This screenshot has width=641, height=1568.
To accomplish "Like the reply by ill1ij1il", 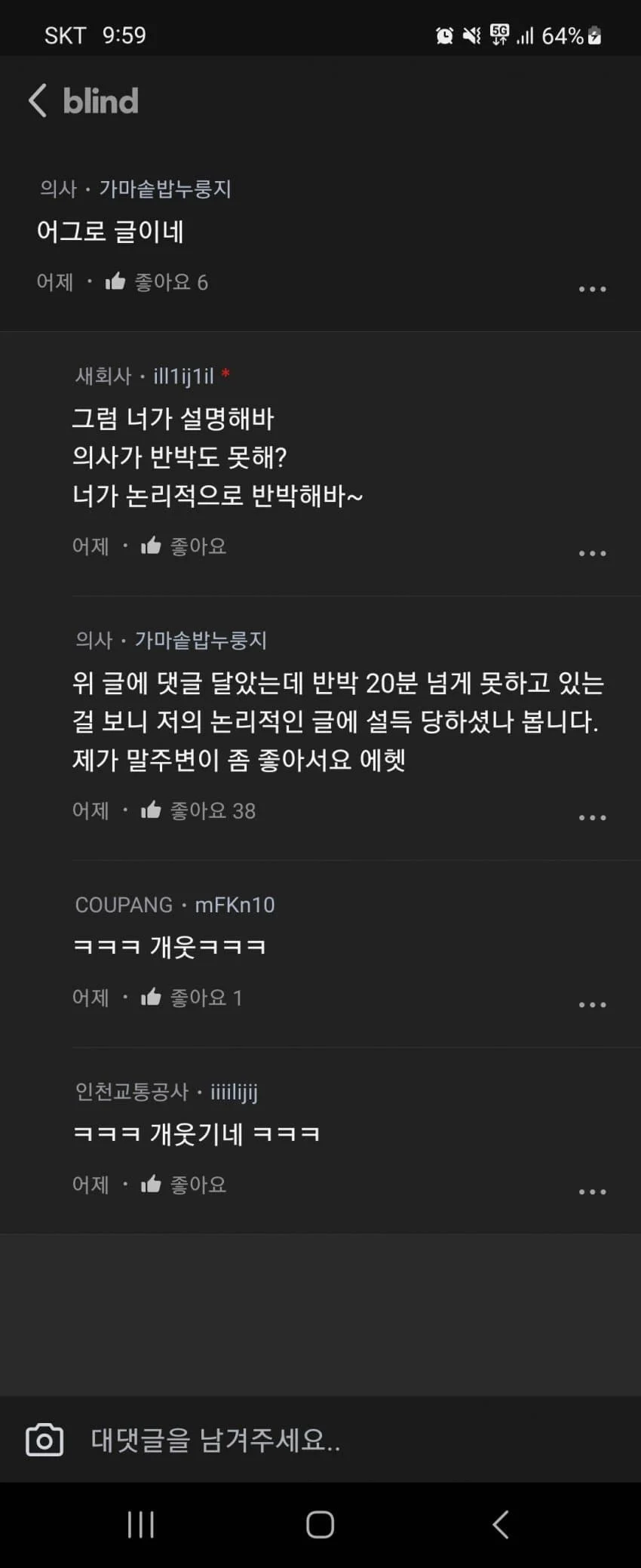I will (152, 546).
